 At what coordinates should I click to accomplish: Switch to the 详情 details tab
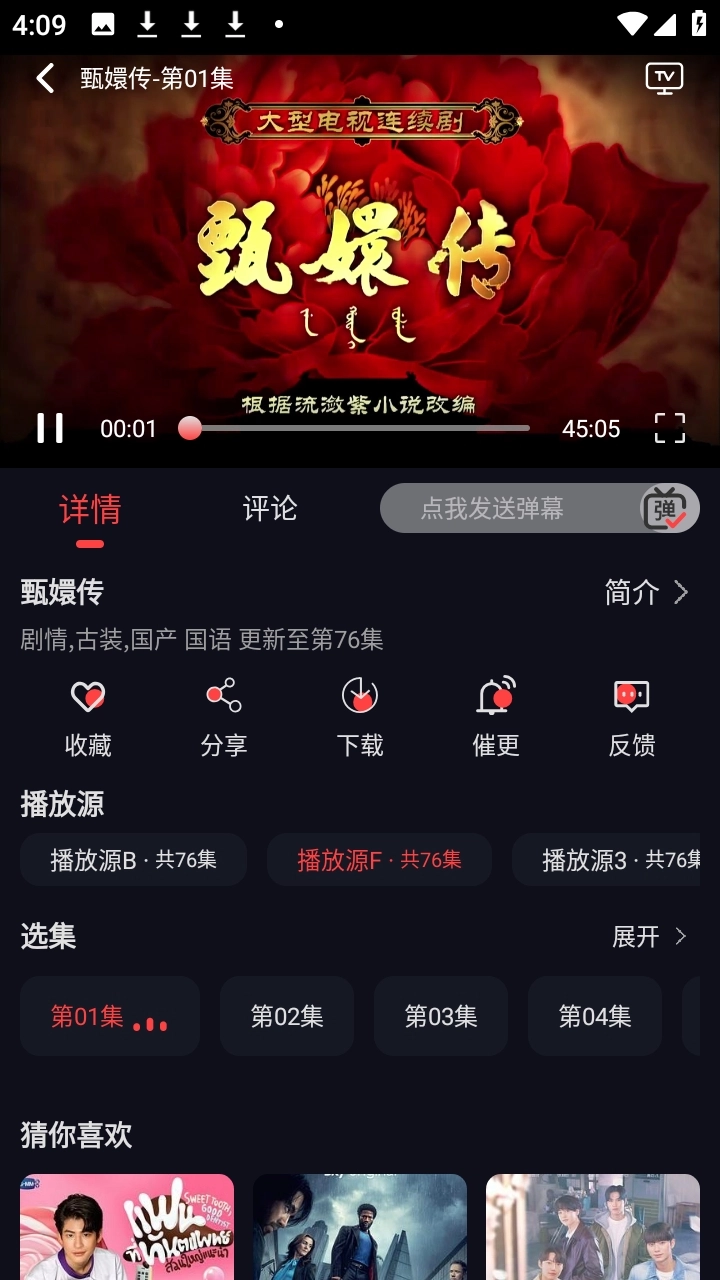click(x=89, y=509)
